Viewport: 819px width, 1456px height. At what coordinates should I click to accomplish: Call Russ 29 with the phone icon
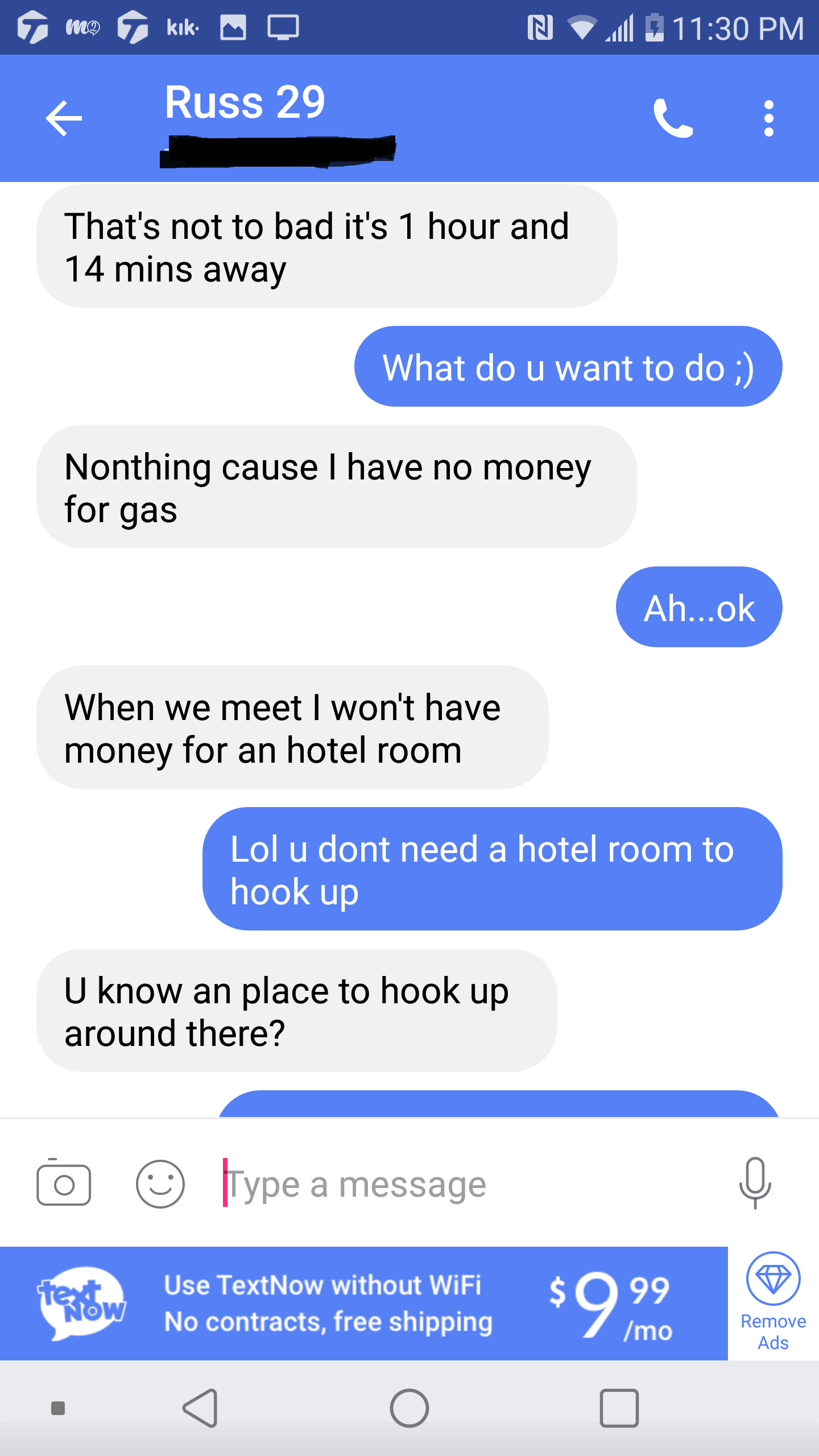(x=673, y=118)
